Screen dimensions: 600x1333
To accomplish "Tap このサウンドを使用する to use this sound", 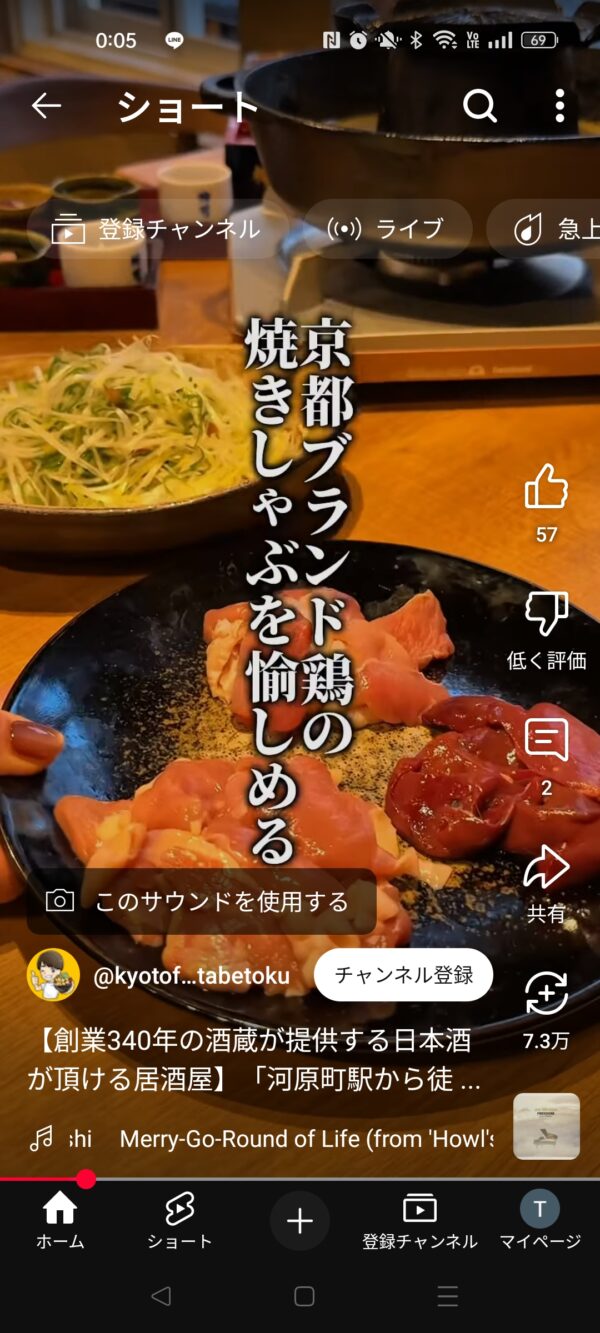I will tap(202, 901).
